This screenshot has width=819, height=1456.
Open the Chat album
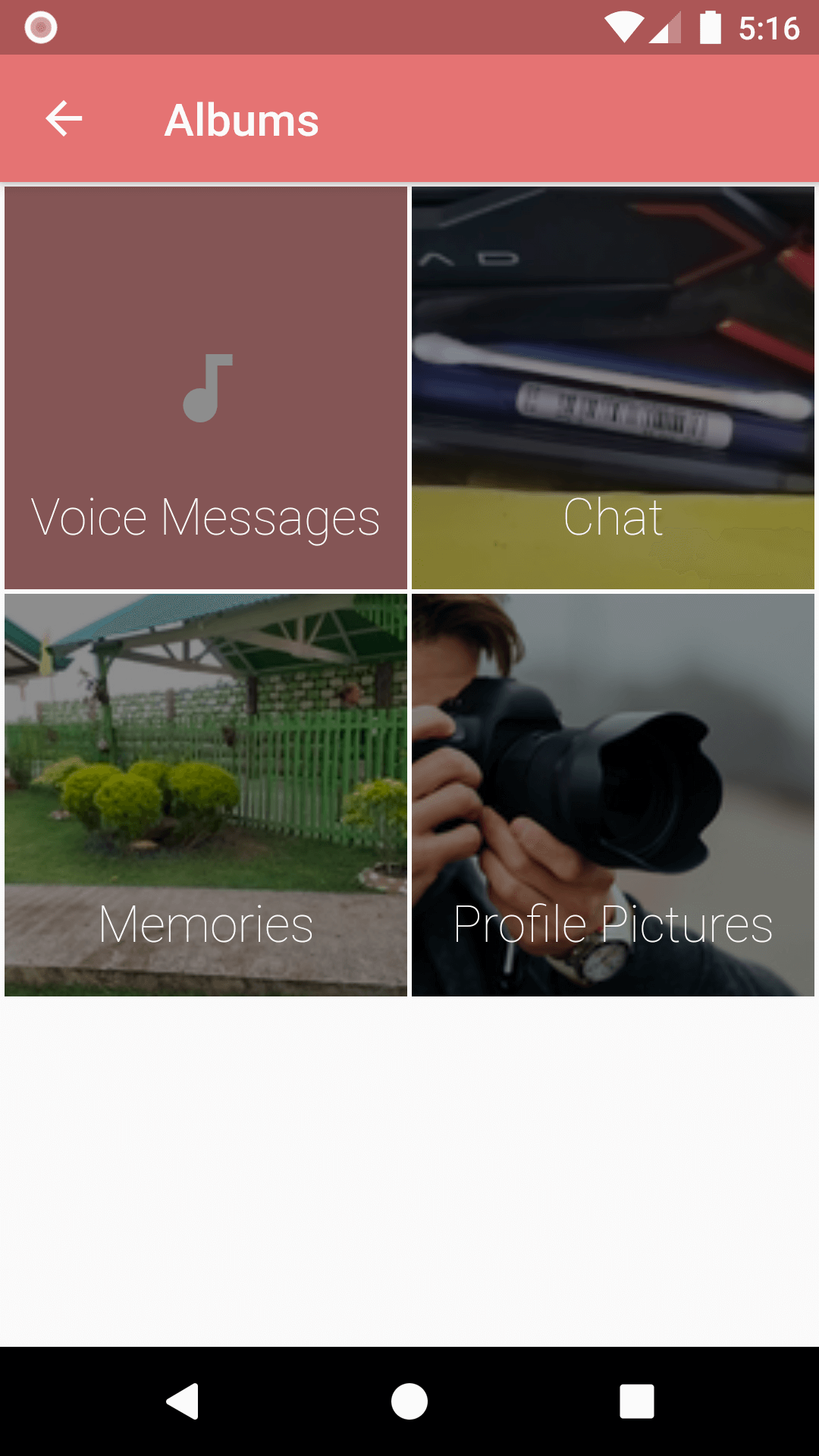point(613,388)
